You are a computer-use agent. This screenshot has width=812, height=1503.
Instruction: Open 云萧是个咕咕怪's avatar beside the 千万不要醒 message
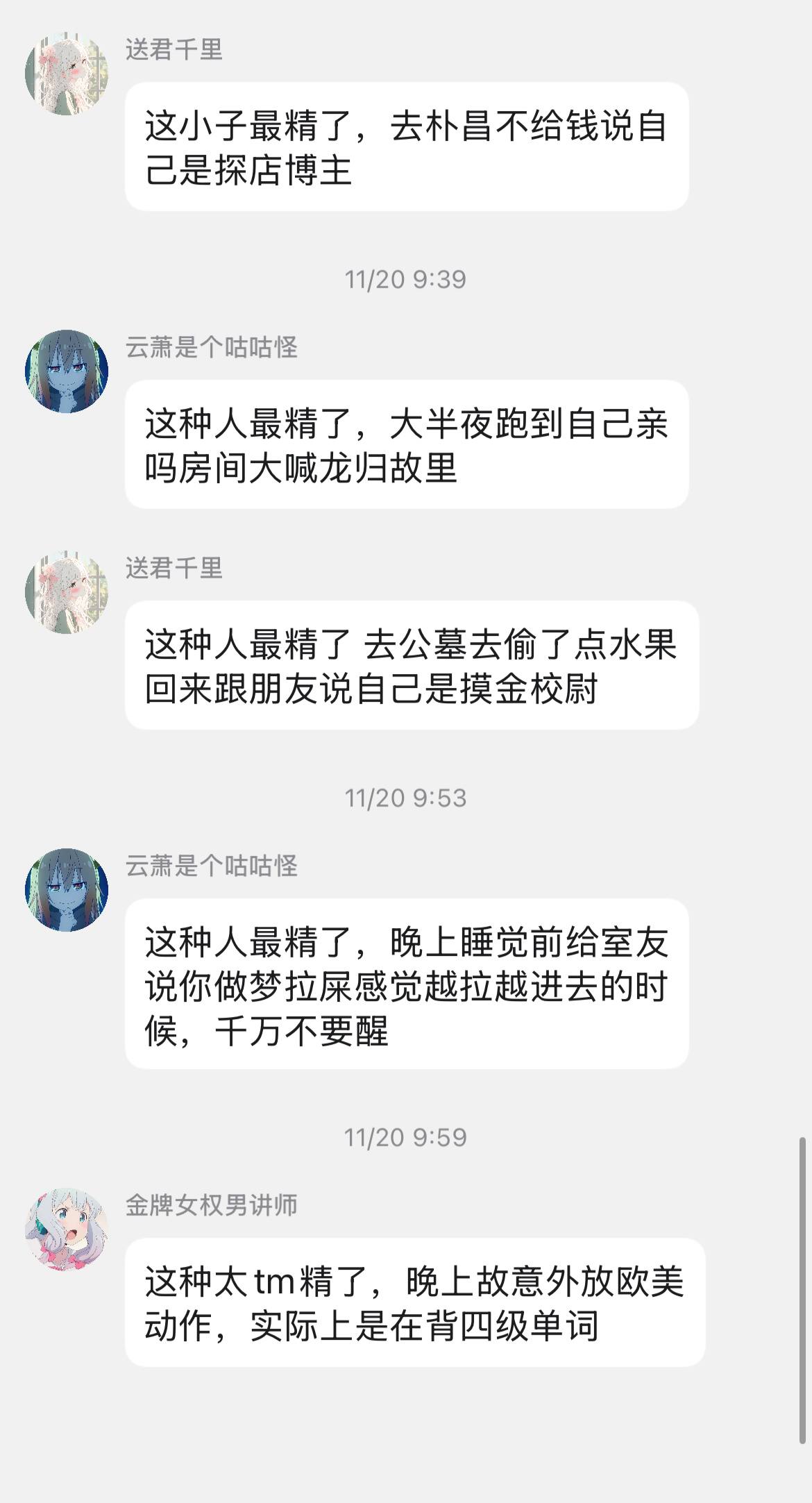click(67, 889)
